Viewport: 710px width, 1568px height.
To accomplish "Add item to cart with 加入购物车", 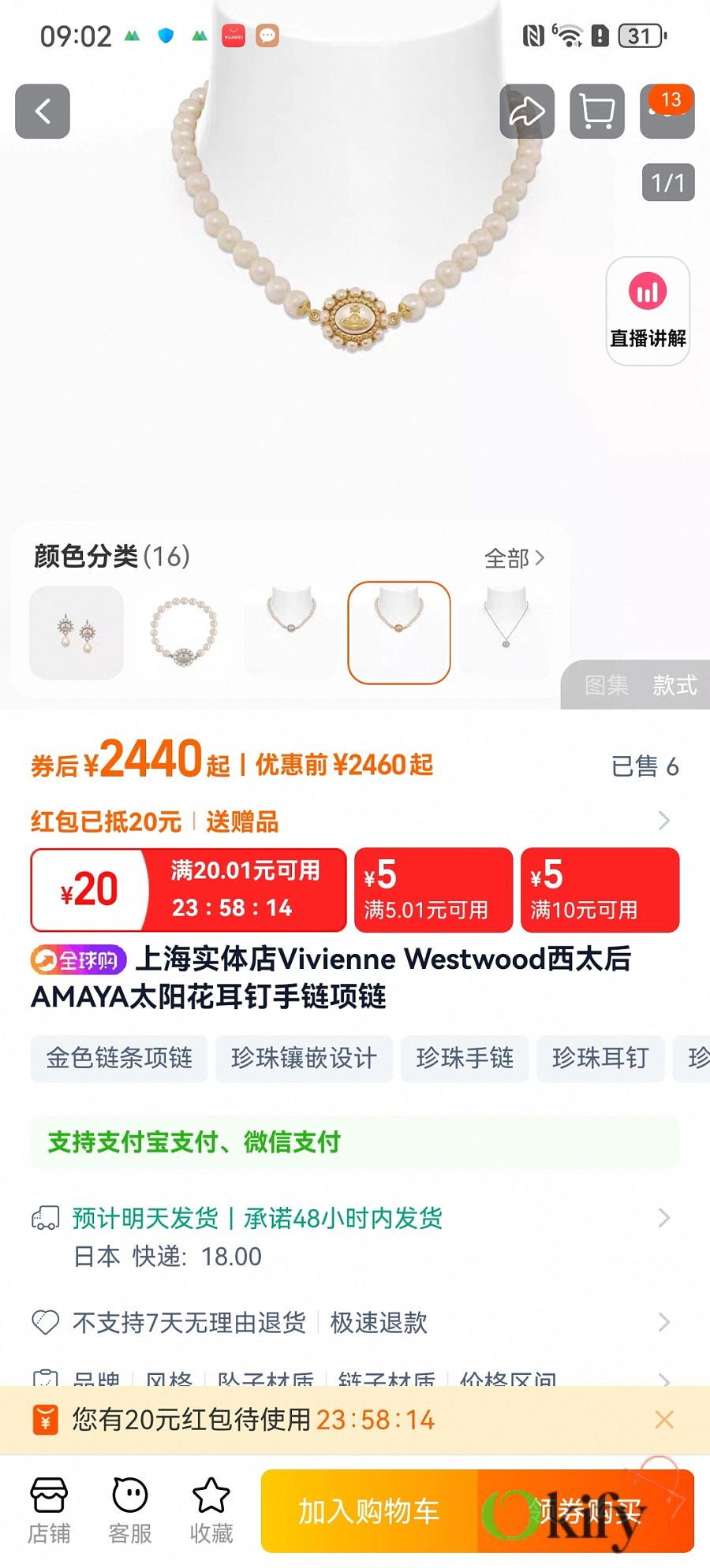I will coord(369,1511).
